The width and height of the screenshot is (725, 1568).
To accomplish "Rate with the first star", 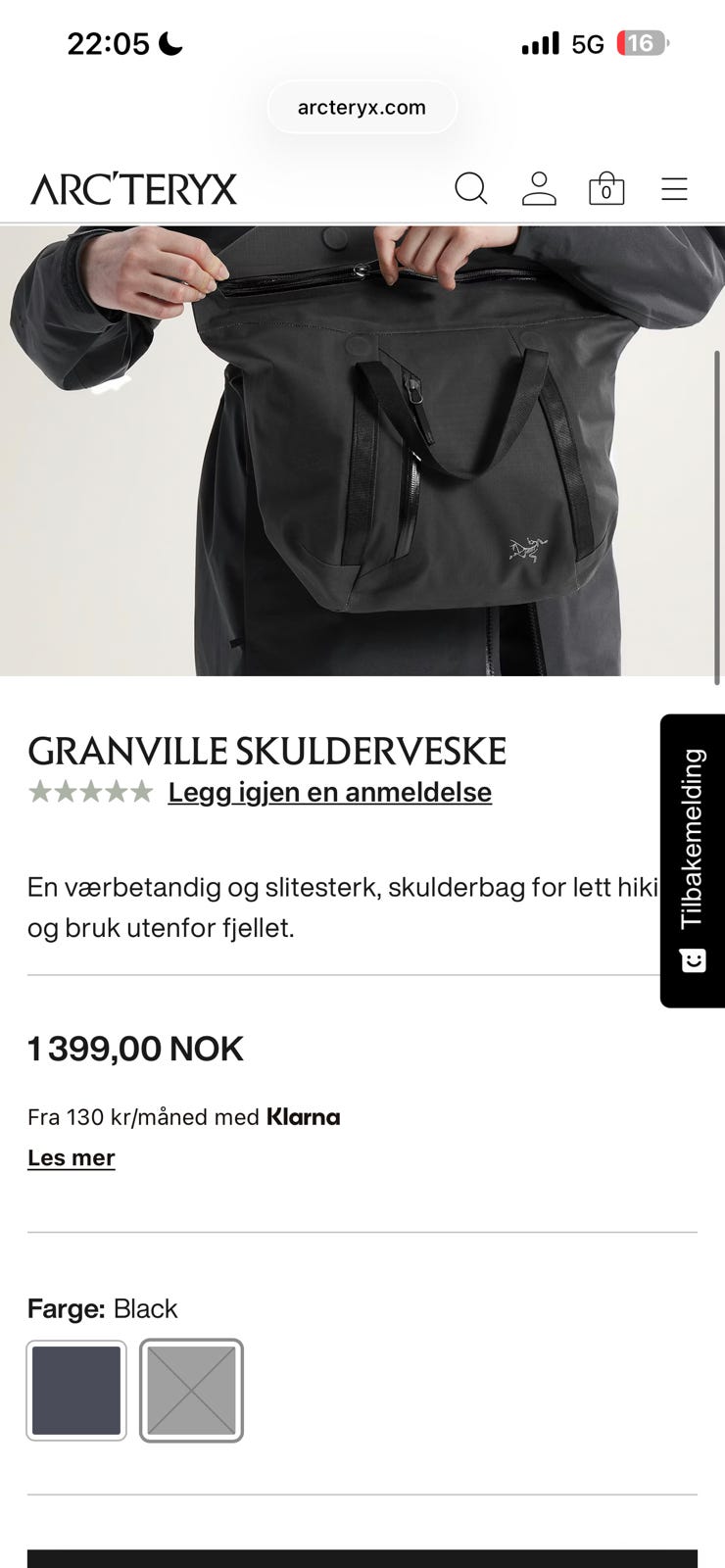I will [x=40, y=791].
